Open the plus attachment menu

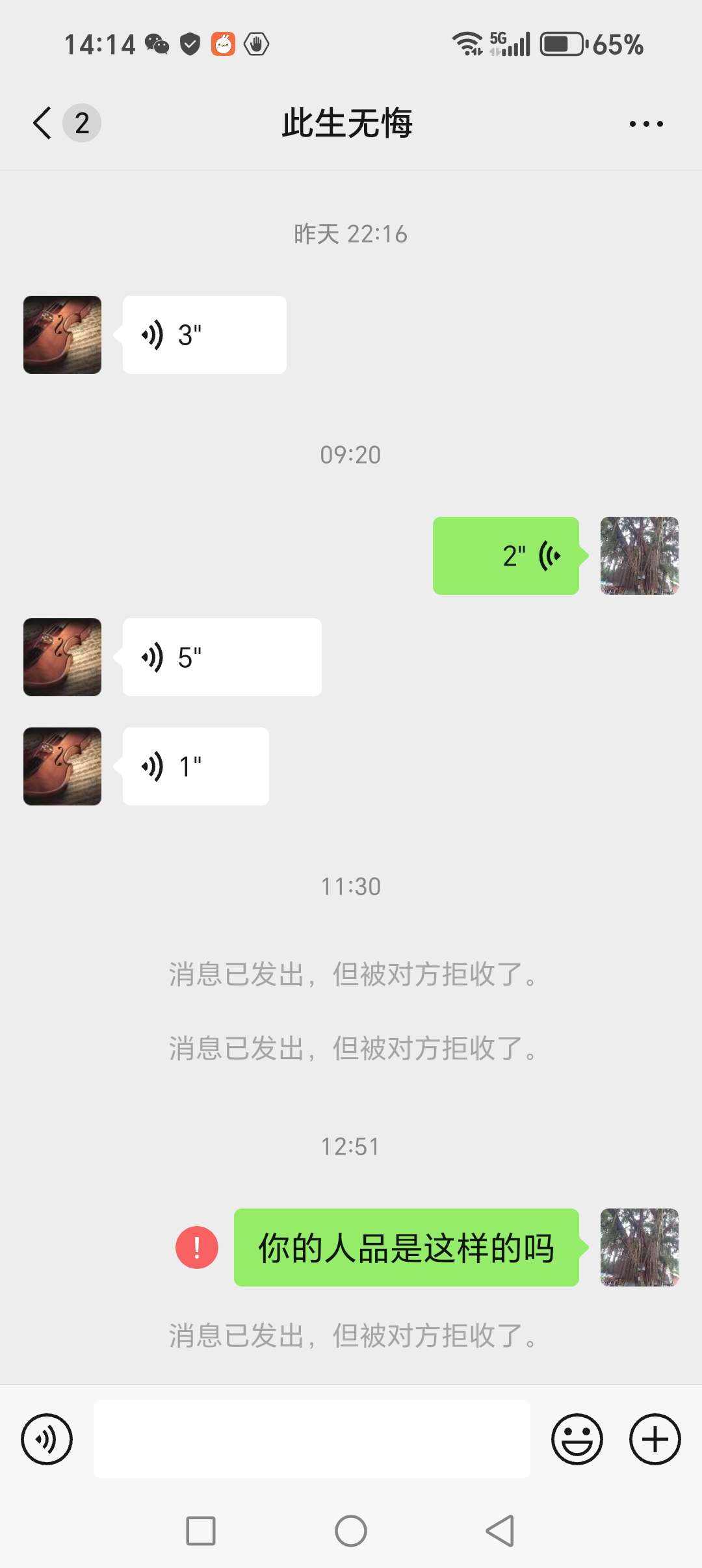pyautogui.click(x=655, y=1439)
